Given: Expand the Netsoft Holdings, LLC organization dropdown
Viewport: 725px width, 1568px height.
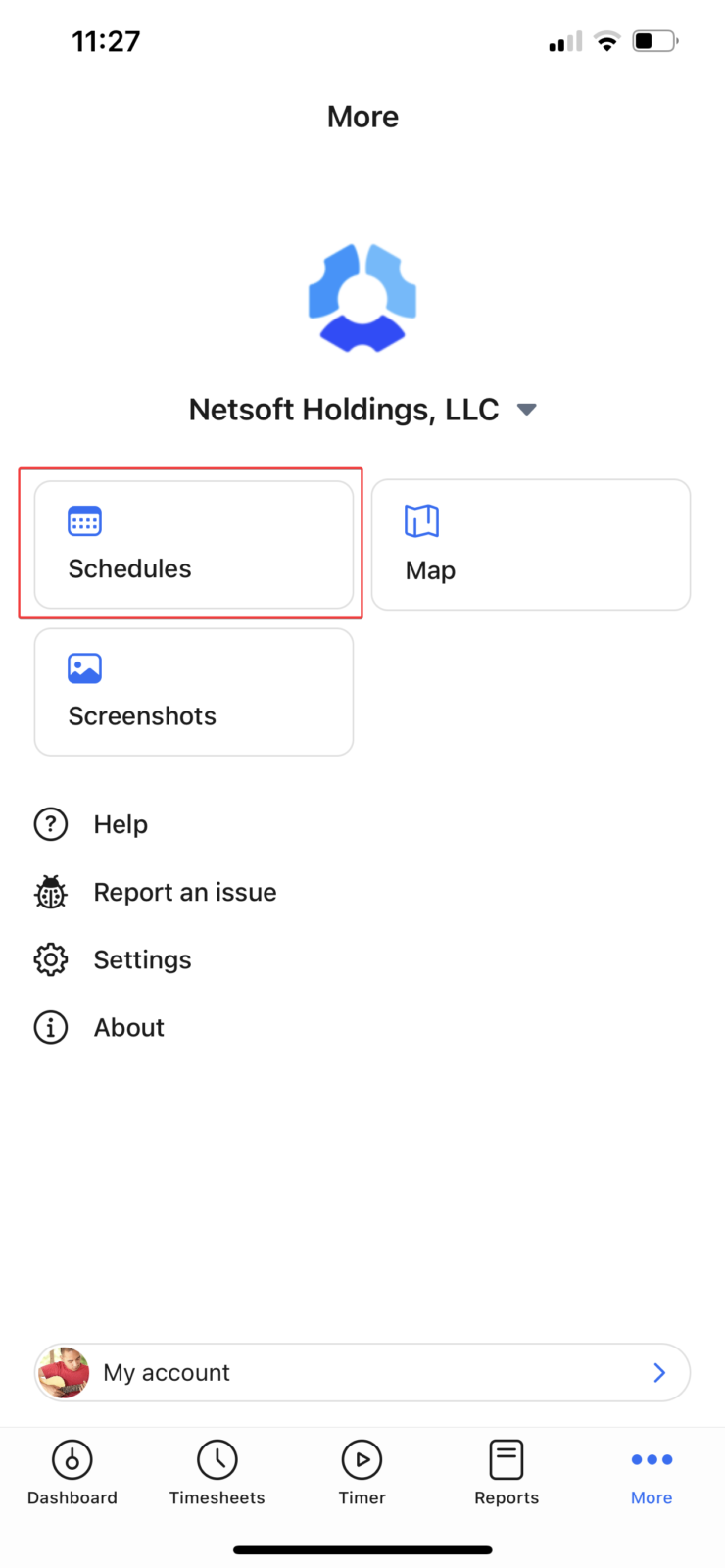Looking at the screenshot, I should (x=362, y=410).
